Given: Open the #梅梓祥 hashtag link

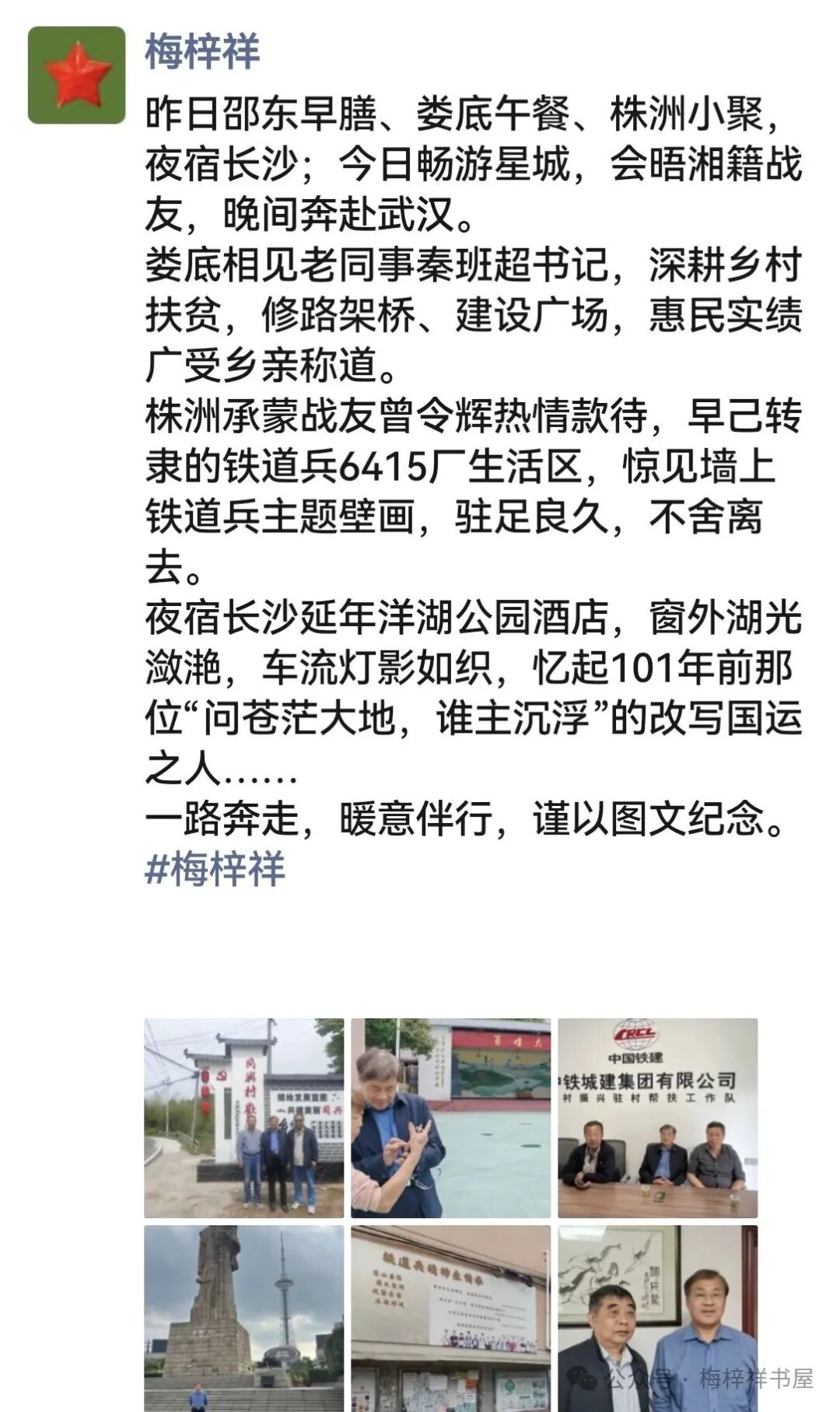Looking at the screenshot, I should (x=215, y=868).
